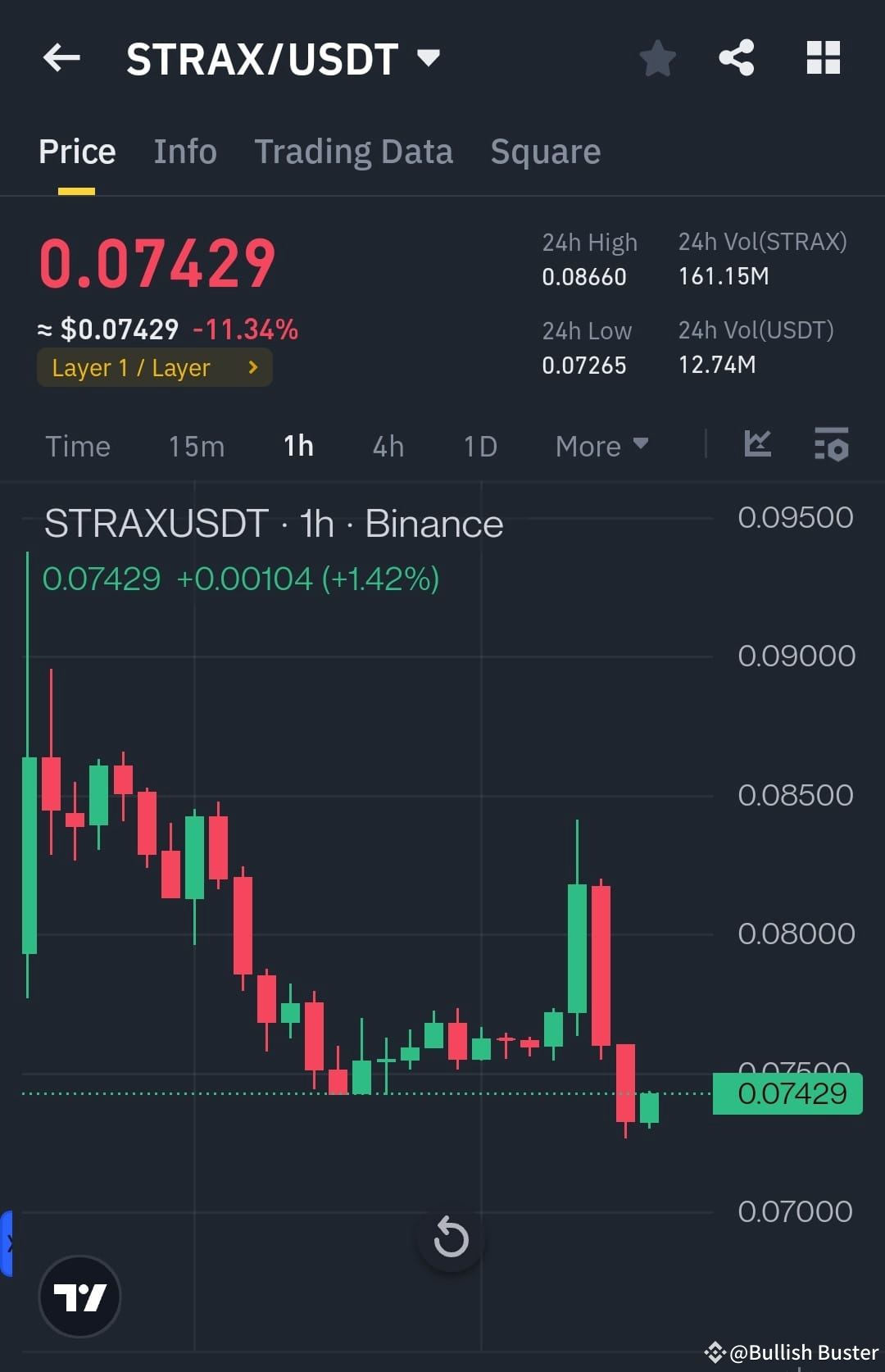Select the 1D candle interval
The image size is (885, 1372).
pyautogui.click(x=480, y=446)
